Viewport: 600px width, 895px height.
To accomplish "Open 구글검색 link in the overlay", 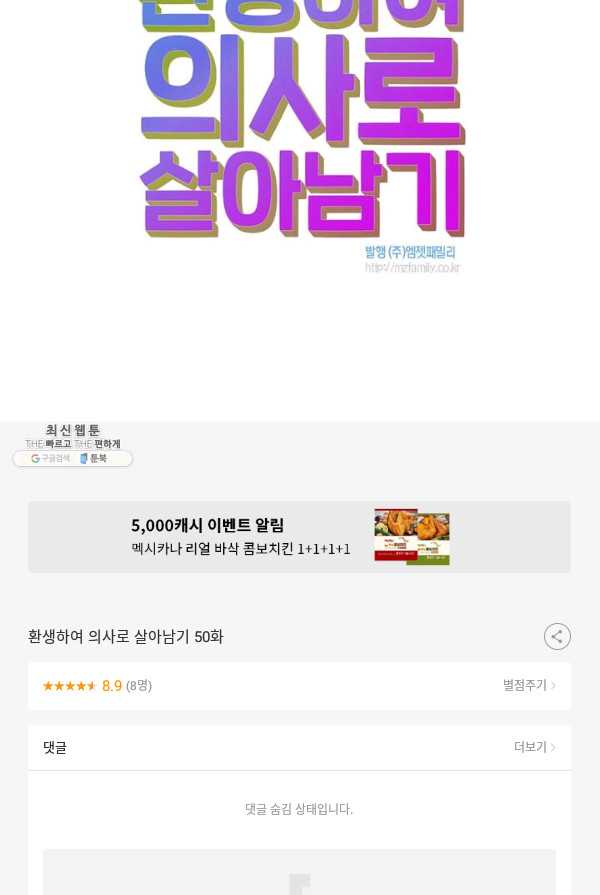I will tap(50, 459).
